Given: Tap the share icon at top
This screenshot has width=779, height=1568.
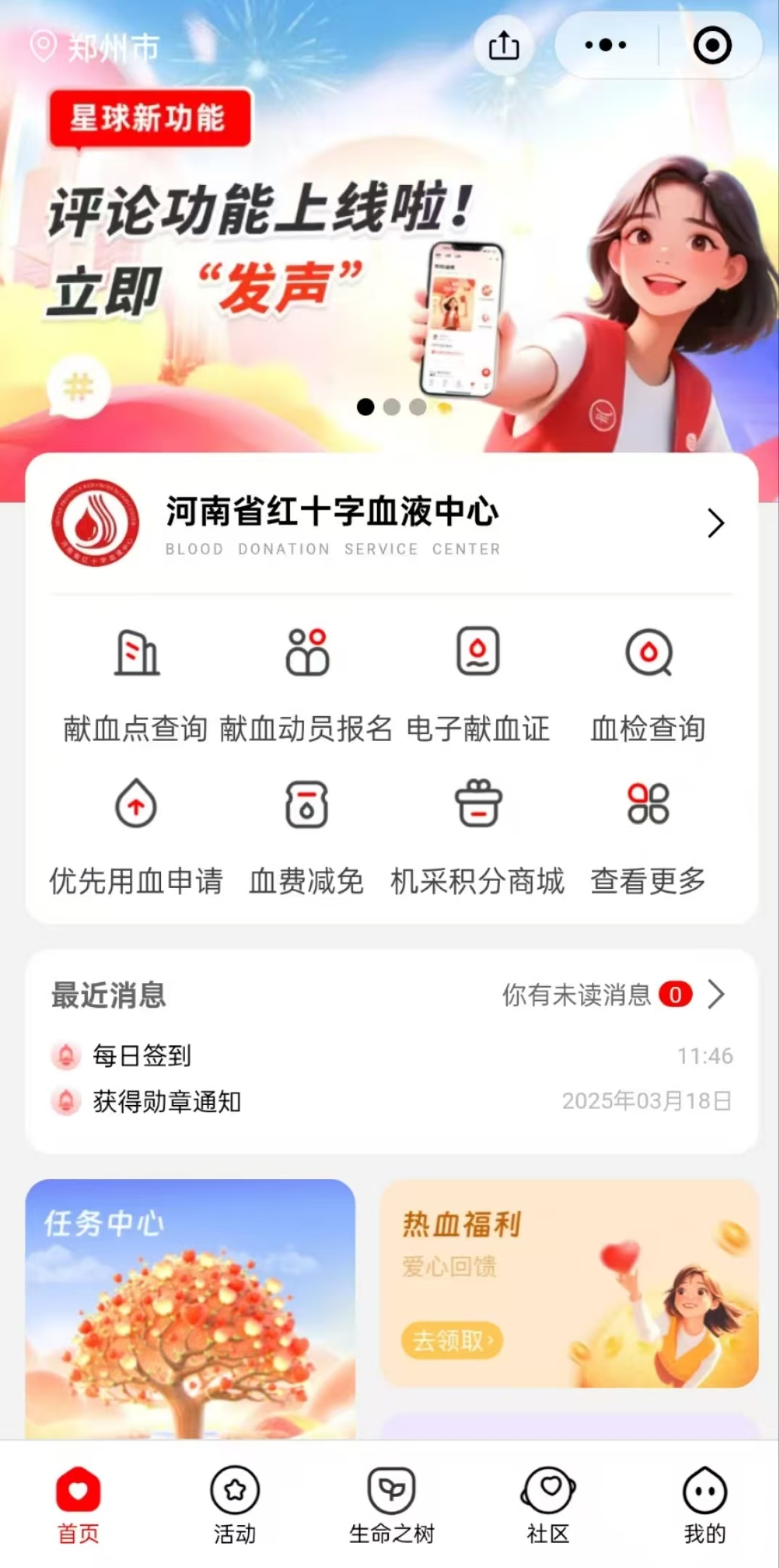Looking at the screenshot, I should coord(504,45).
